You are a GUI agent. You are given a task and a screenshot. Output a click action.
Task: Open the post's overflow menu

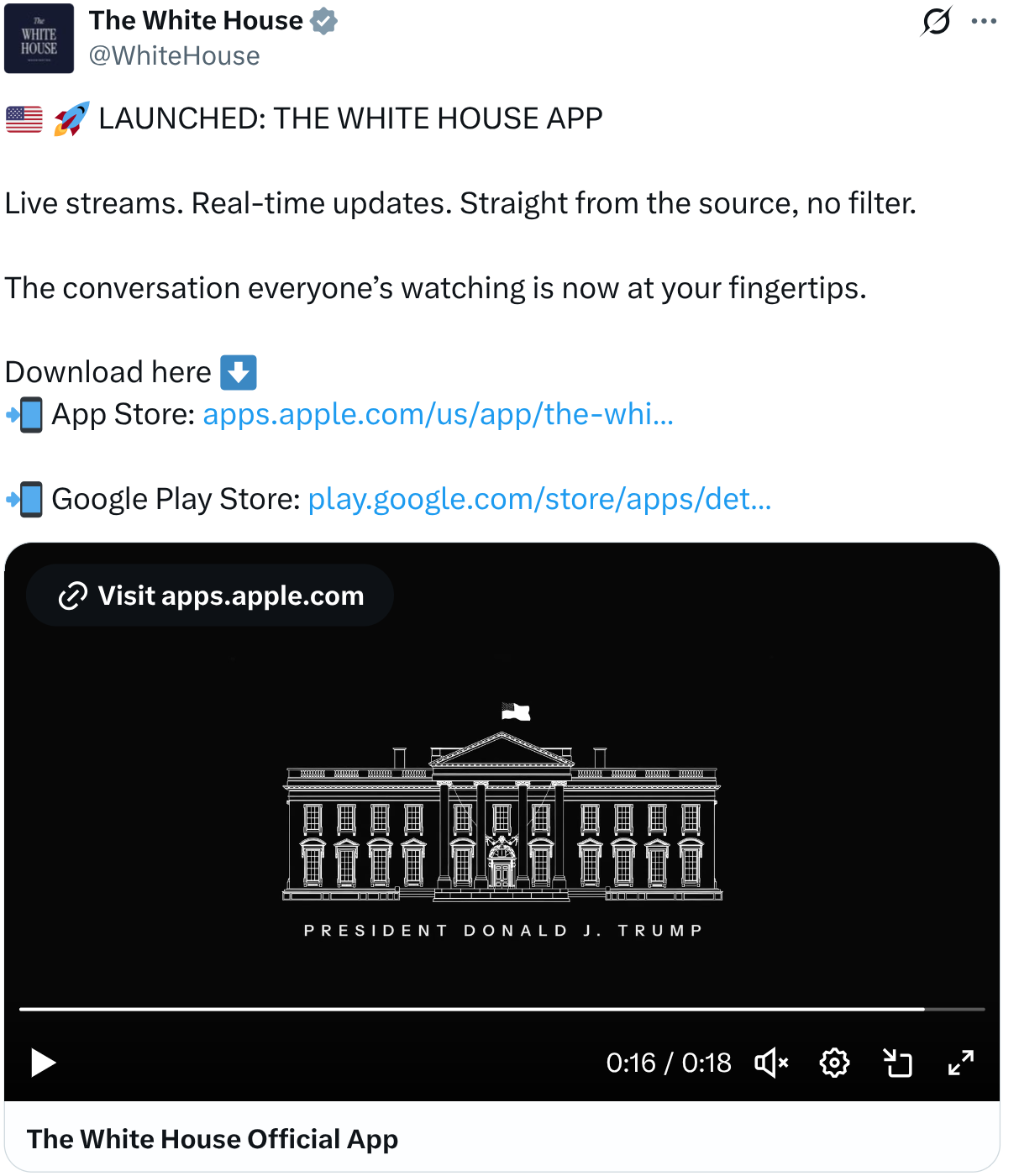[x=983, y=22]
